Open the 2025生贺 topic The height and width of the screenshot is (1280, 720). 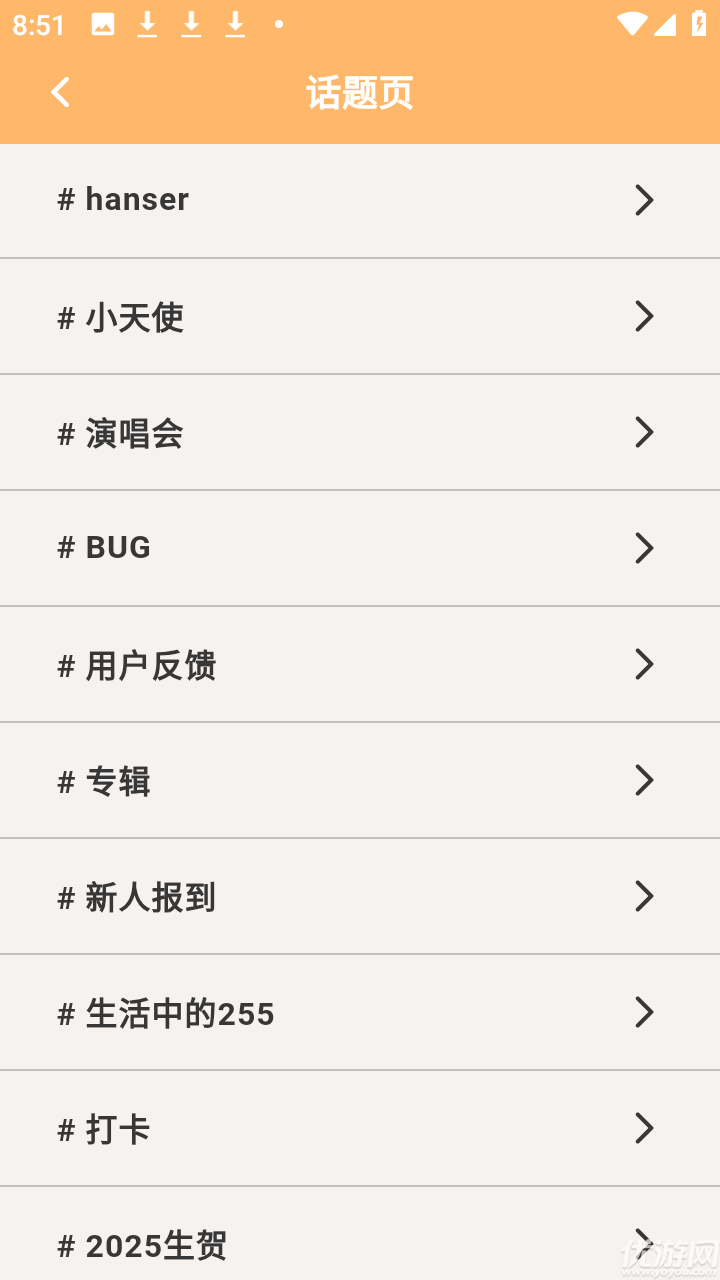pyautogui.click(x=360, y=1244)
